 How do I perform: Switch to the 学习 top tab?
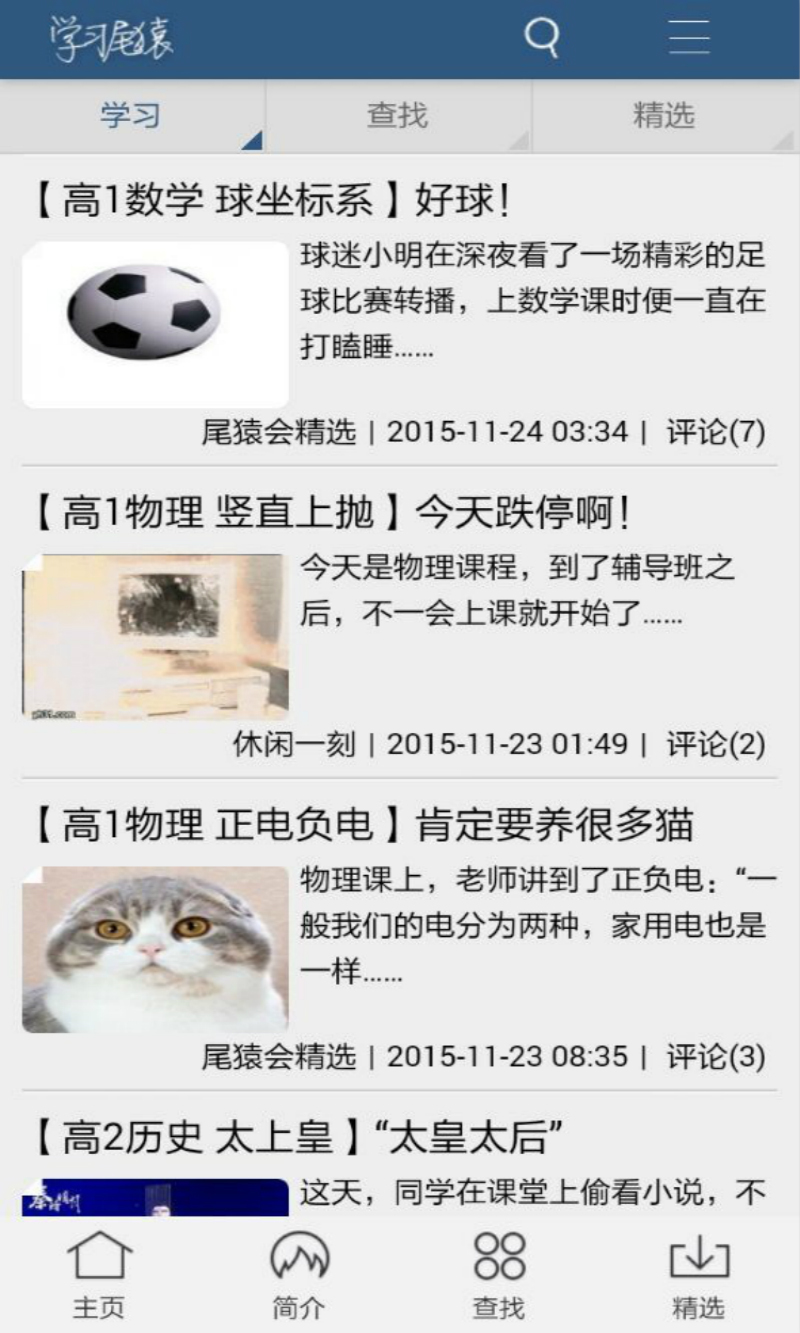coord(131,116)
